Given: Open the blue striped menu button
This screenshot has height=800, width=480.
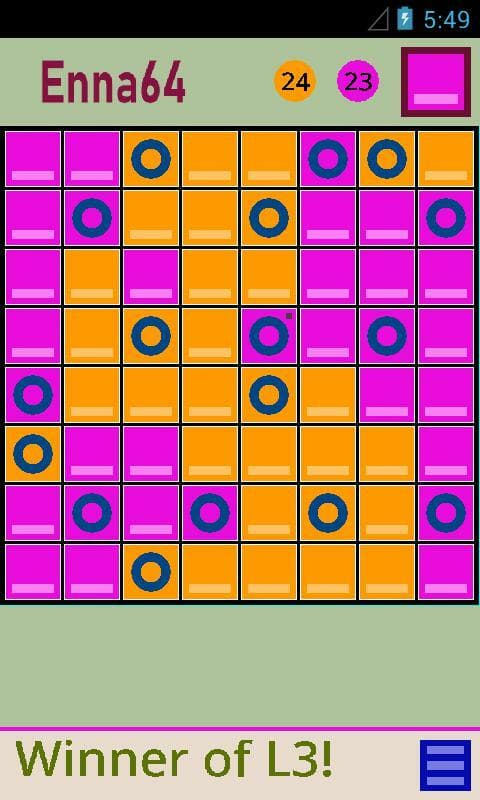Looking at the screenshot, I should (445, 765).
